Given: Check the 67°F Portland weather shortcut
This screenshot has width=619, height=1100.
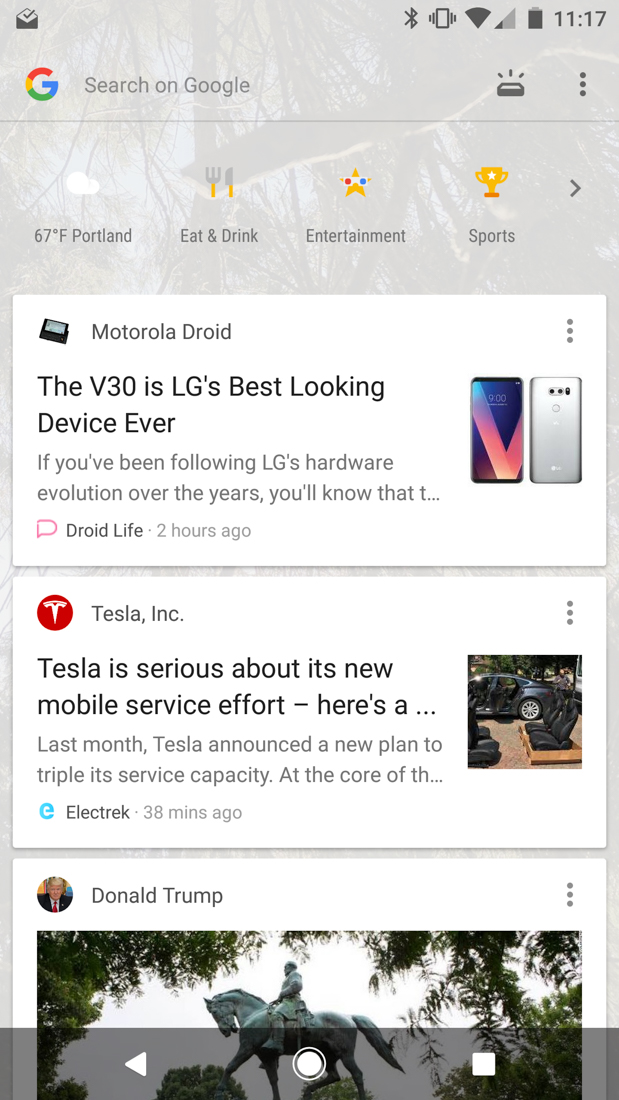Looking at the screenshot, I should tap(83, 205).
